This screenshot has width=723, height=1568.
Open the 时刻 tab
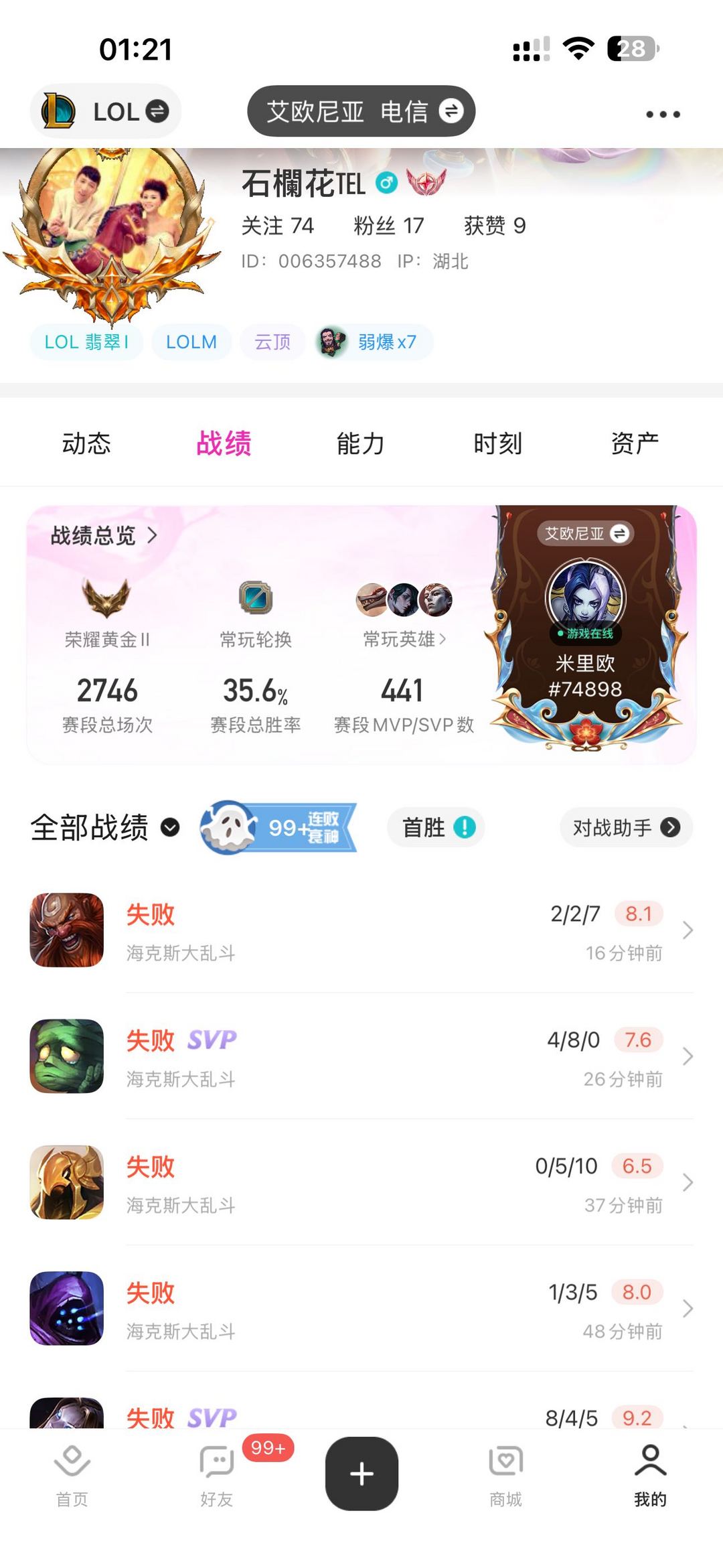click(497, 443)
